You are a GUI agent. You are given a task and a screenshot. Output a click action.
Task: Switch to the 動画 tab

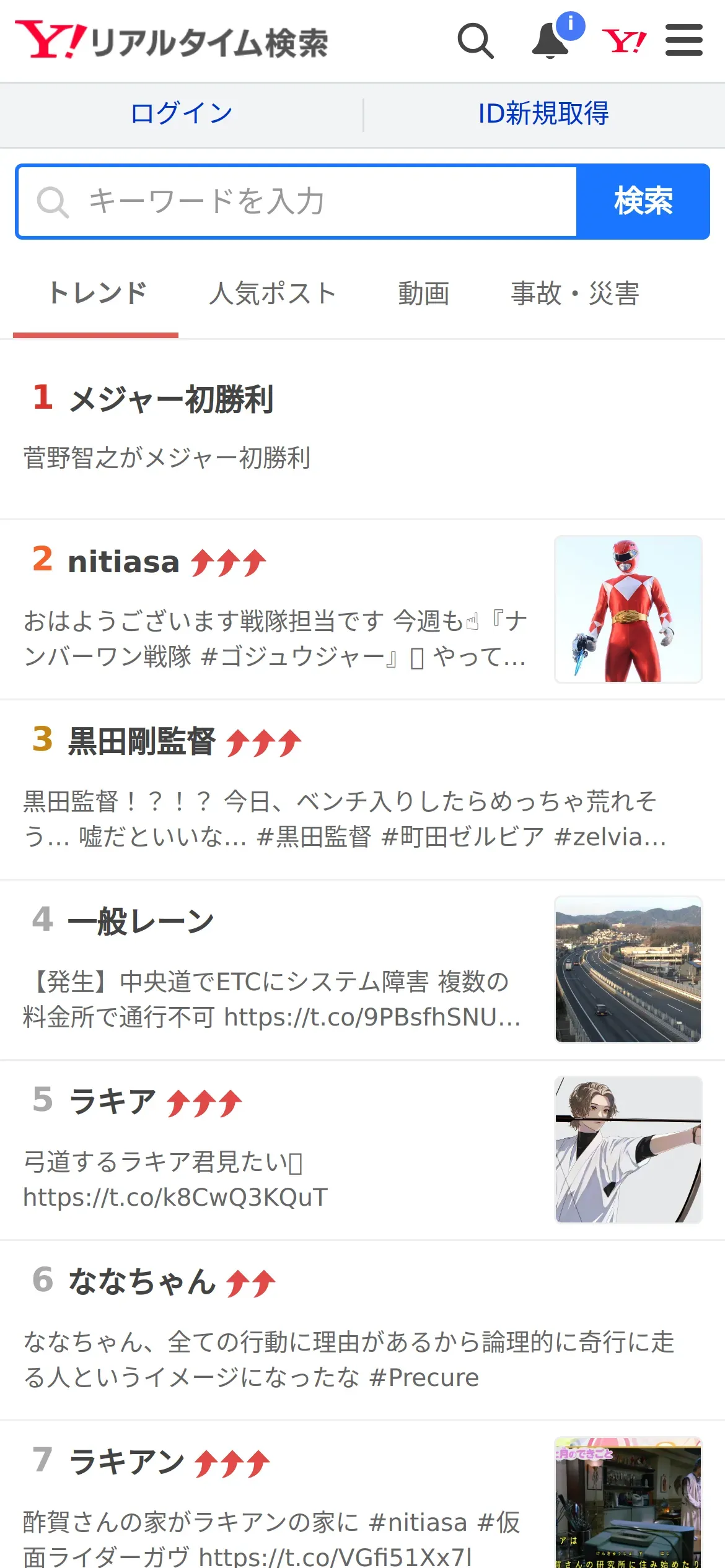[x=424, y=294]
